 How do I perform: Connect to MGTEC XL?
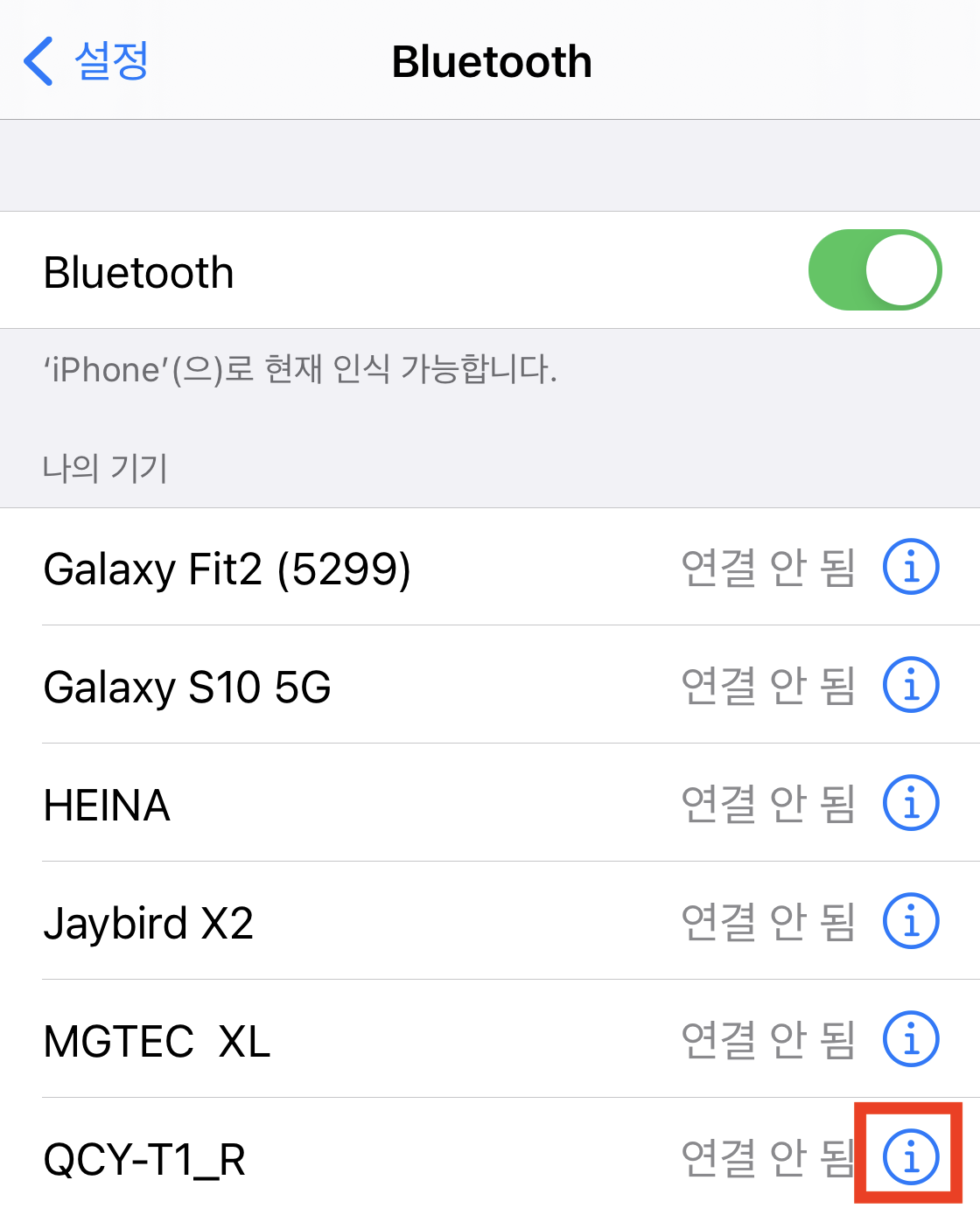pos(490,1039)
